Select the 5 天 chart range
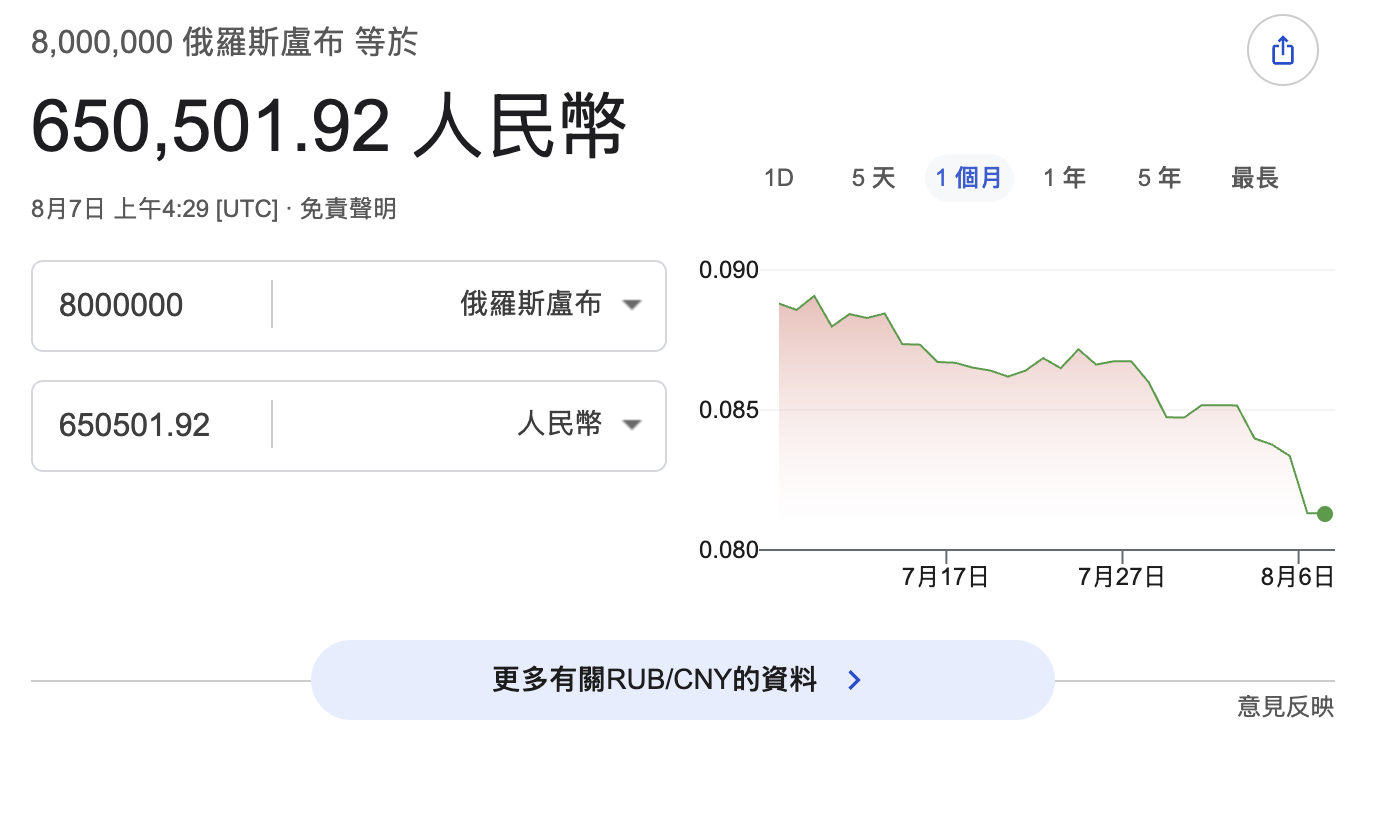Viewport: 1392px width, 816px height. point(873,179)
